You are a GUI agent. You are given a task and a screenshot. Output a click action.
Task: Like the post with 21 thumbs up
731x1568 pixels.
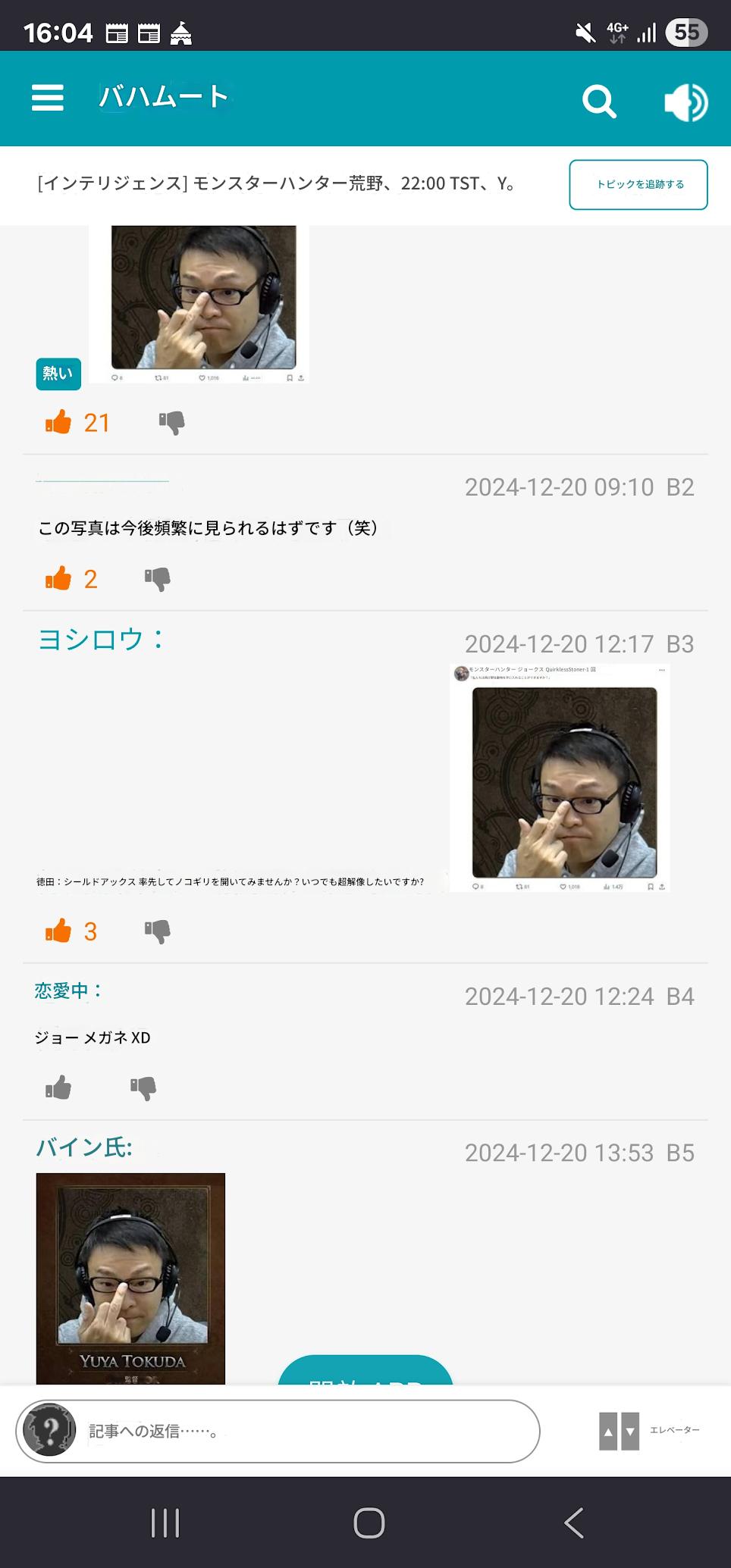(x=58, y=422)
